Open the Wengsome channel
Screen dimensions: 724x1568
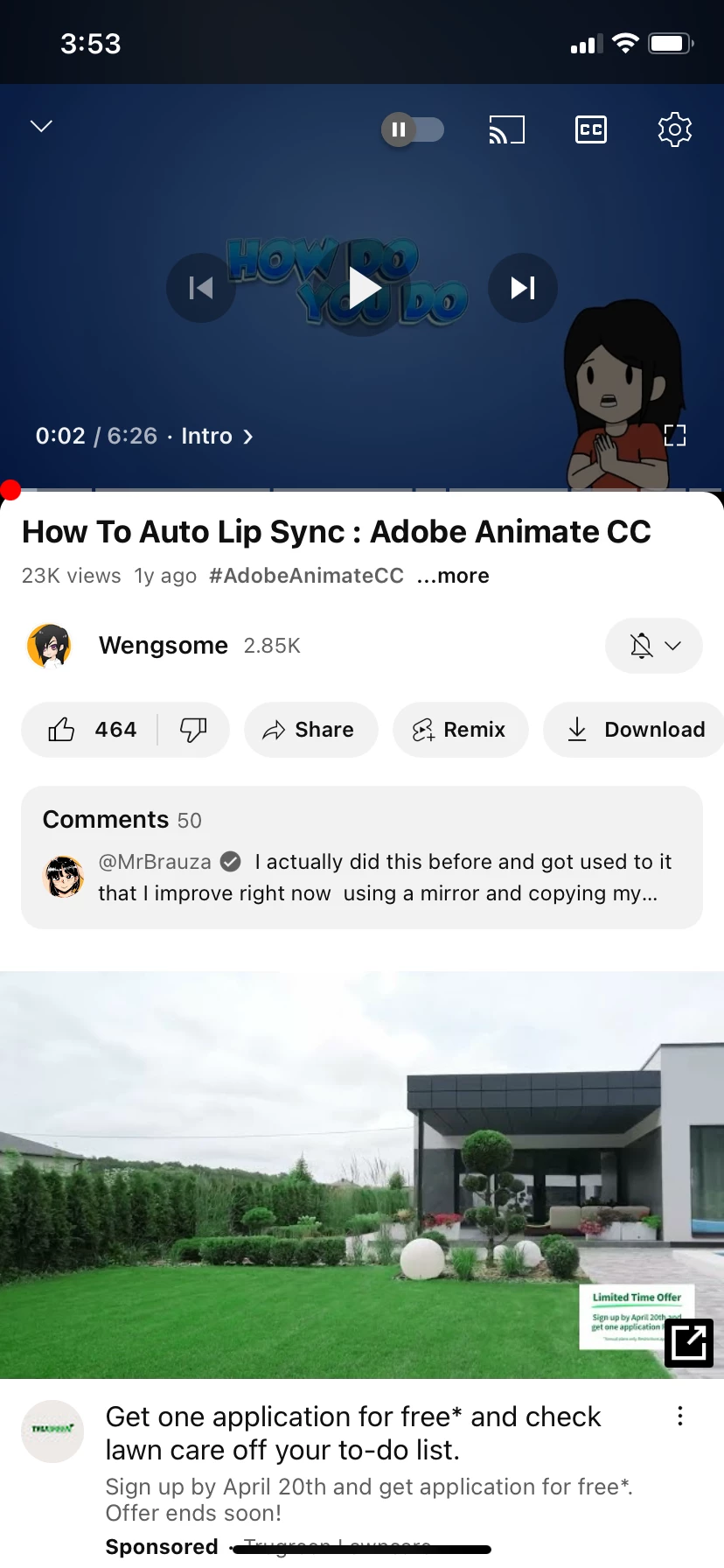(163, 646)
